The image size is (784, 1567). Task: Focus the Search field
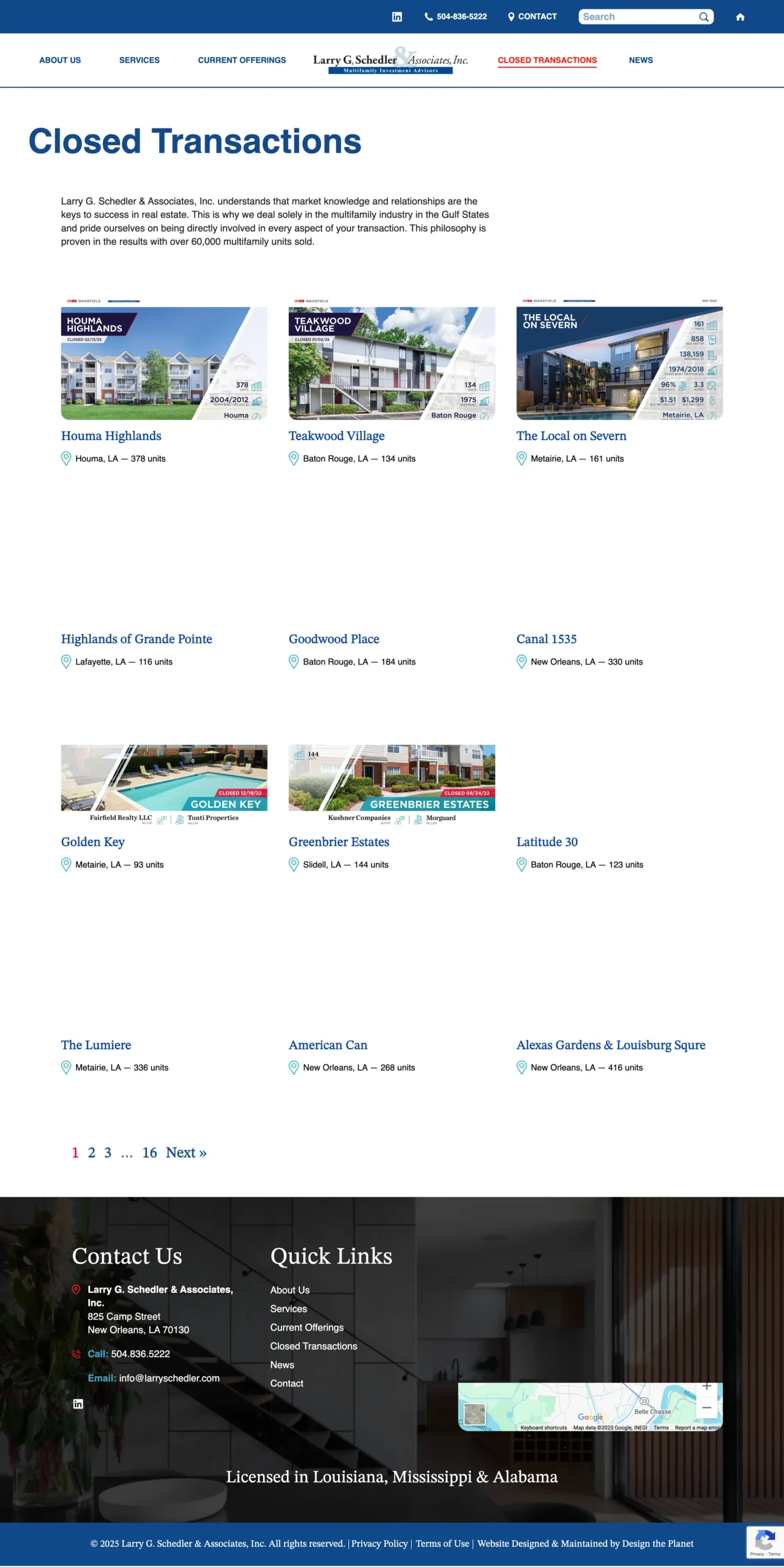638,17
